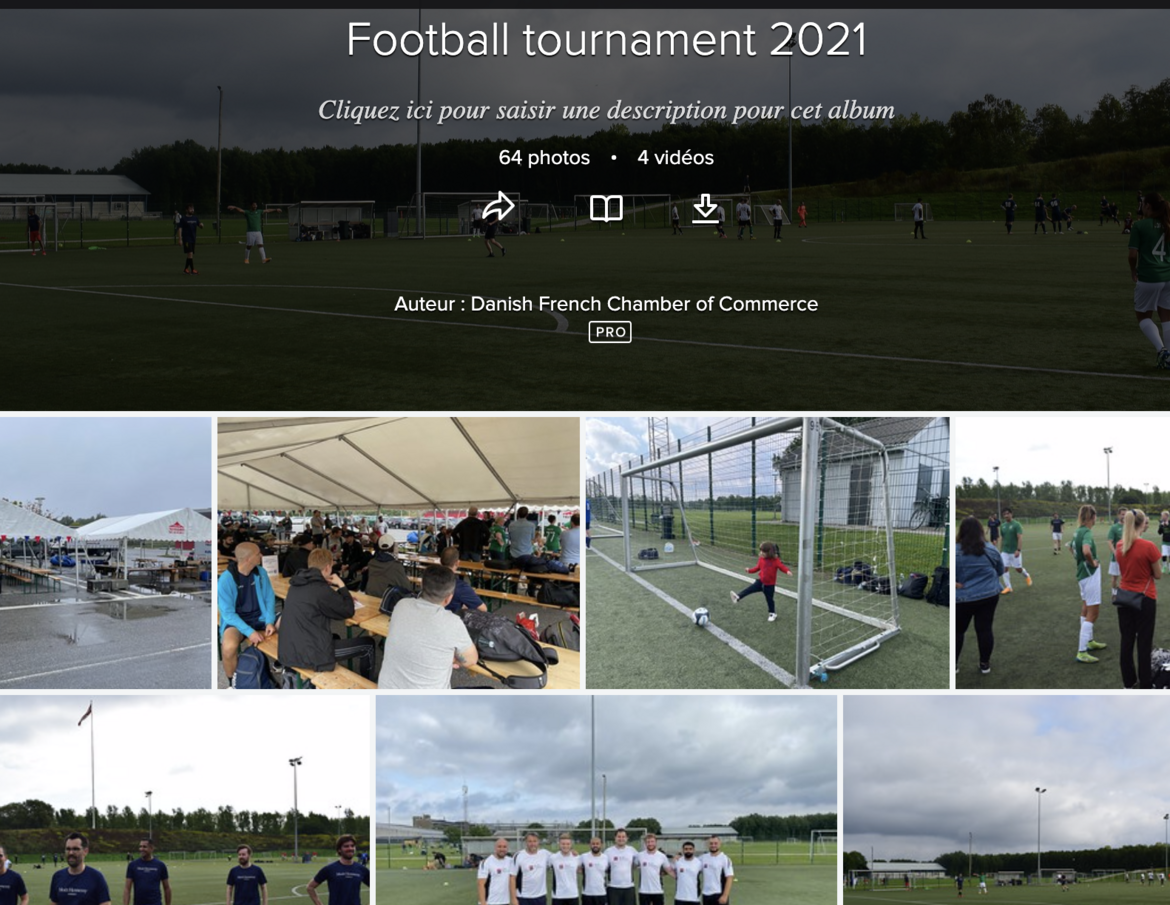The height and width of the screenshot is (905, 1170).
Task: Open the wide field photo with cloudy sky
Action: (1006, 800)
